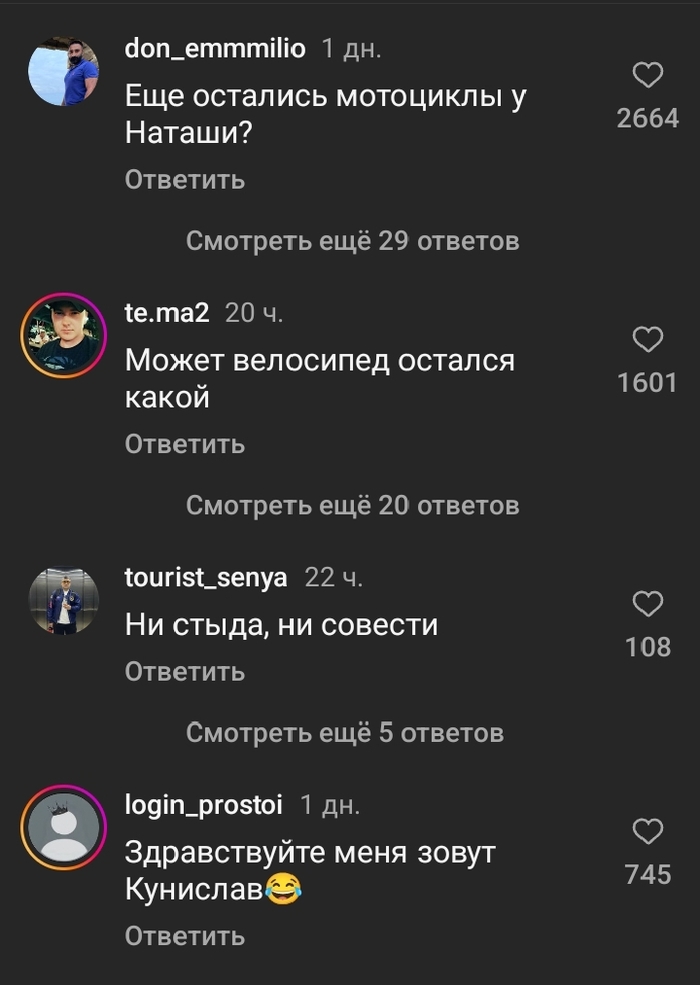Image resolution: width=700 pixels, height=985 pixels.
Task: Visit the te.ma2 username link
Action: point(167,312)
